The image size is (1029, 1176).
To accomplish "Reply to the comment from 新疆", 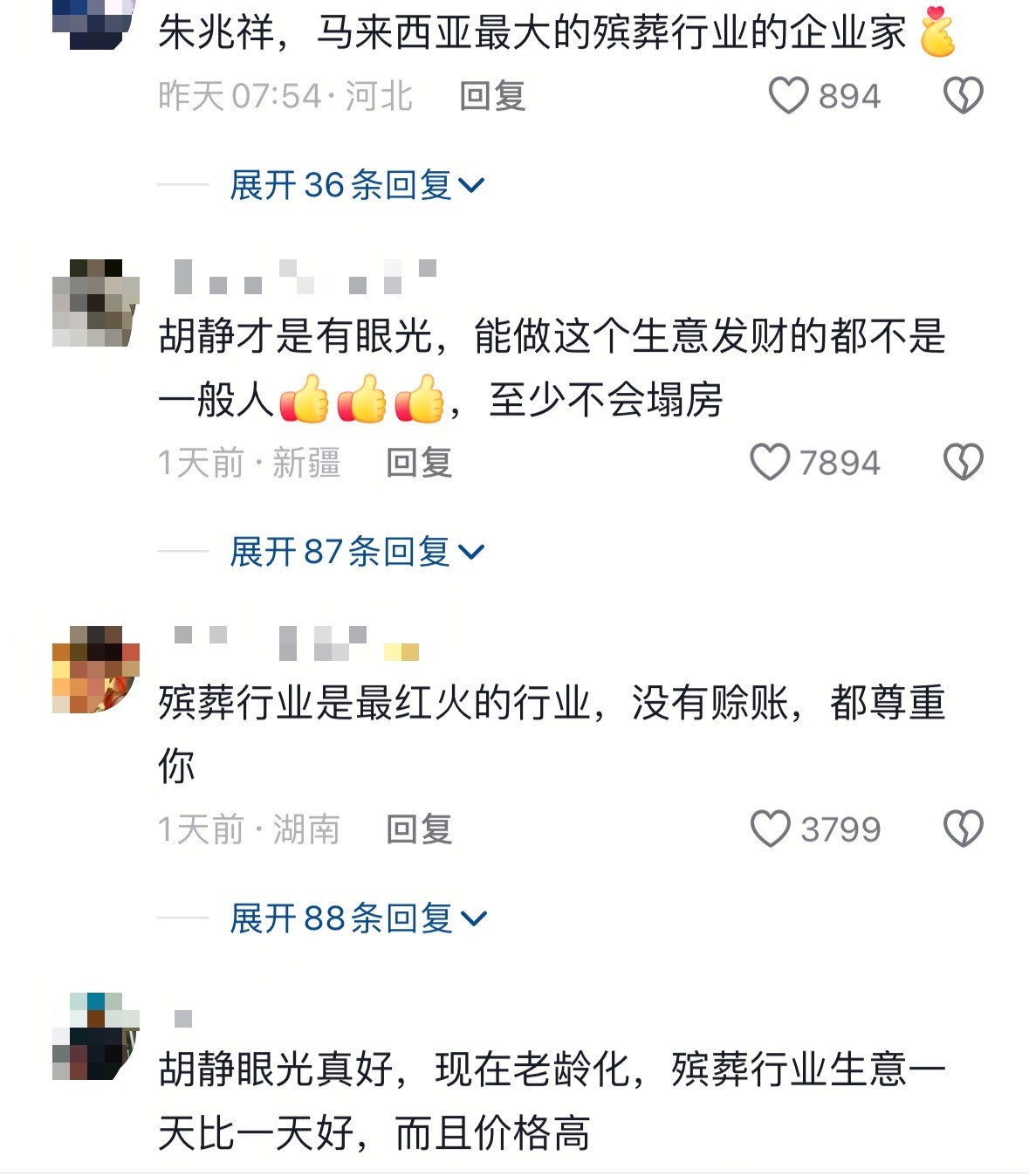I will [419, 463].
